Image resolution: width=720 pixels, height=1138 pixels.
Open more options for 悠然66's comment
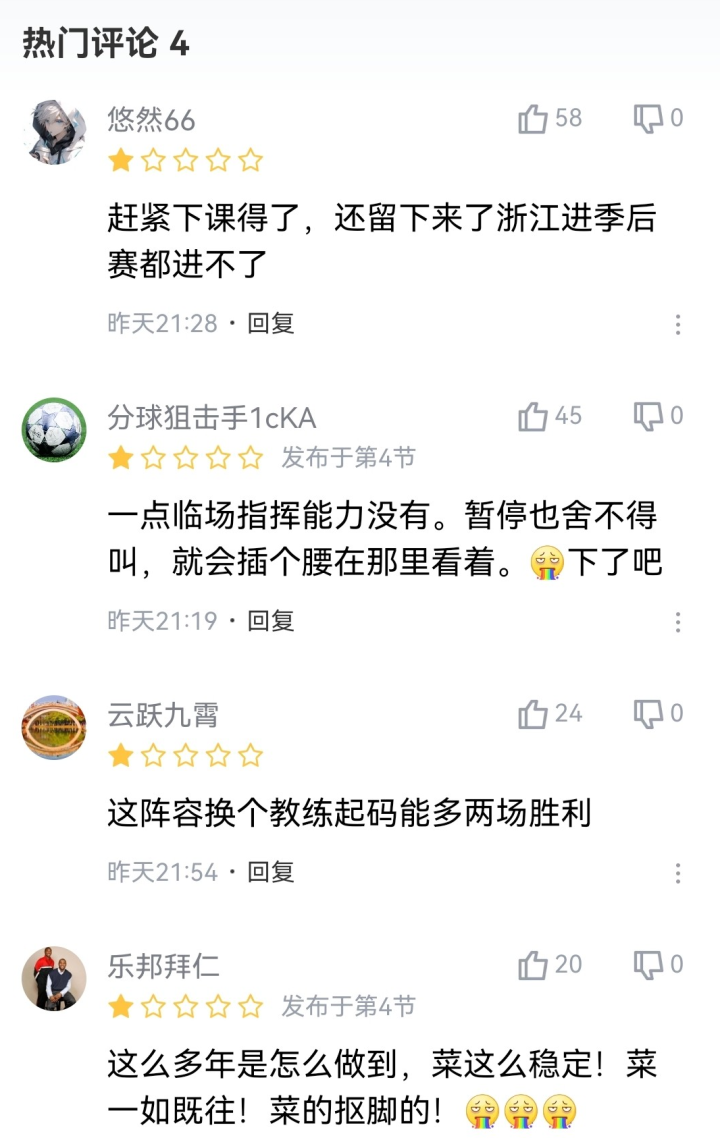pyautogui.click(x=678, y=324)
